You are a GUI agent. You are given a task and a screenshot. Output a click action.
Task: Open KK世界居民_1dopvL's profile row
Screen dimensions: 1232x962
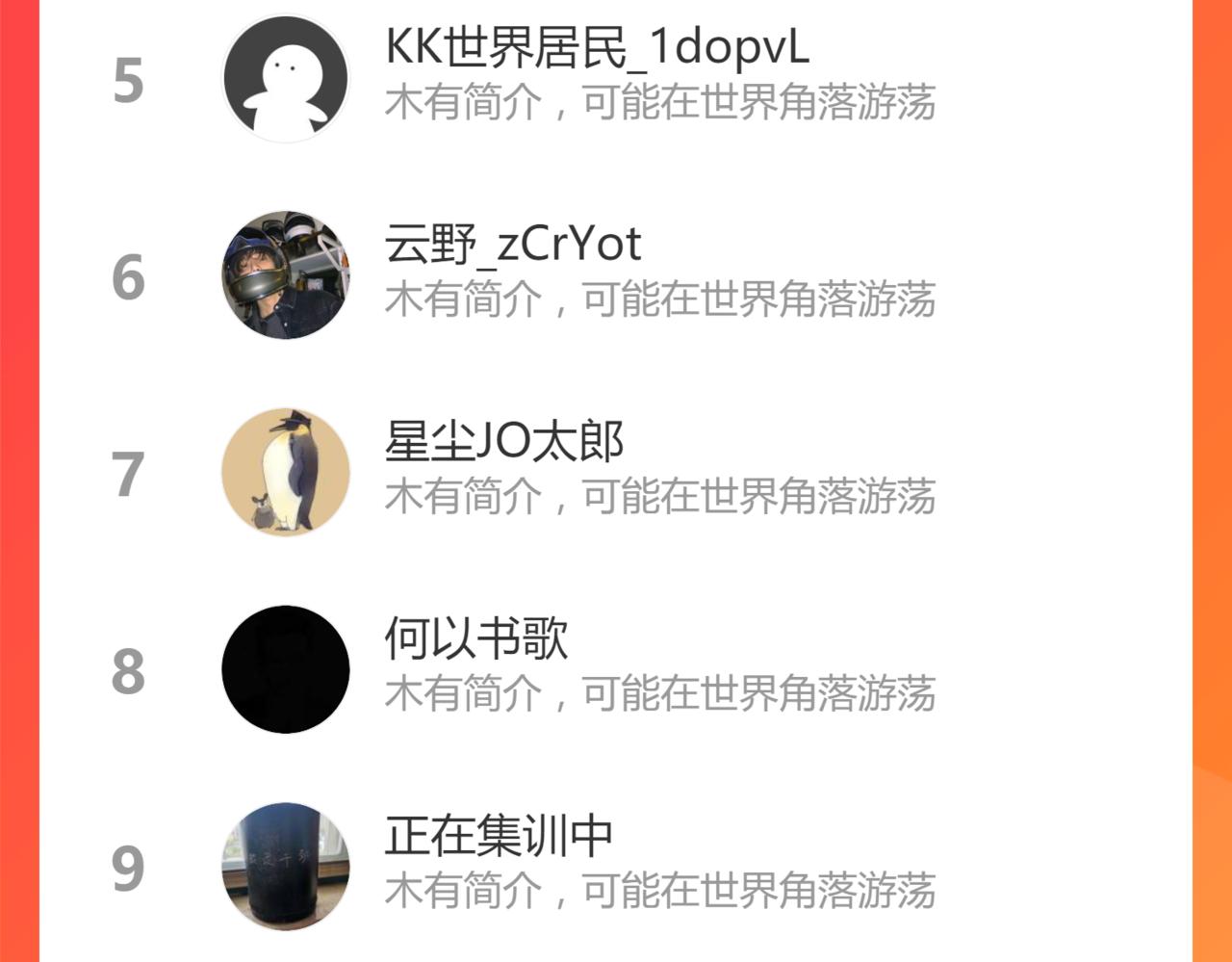point(616,78)
